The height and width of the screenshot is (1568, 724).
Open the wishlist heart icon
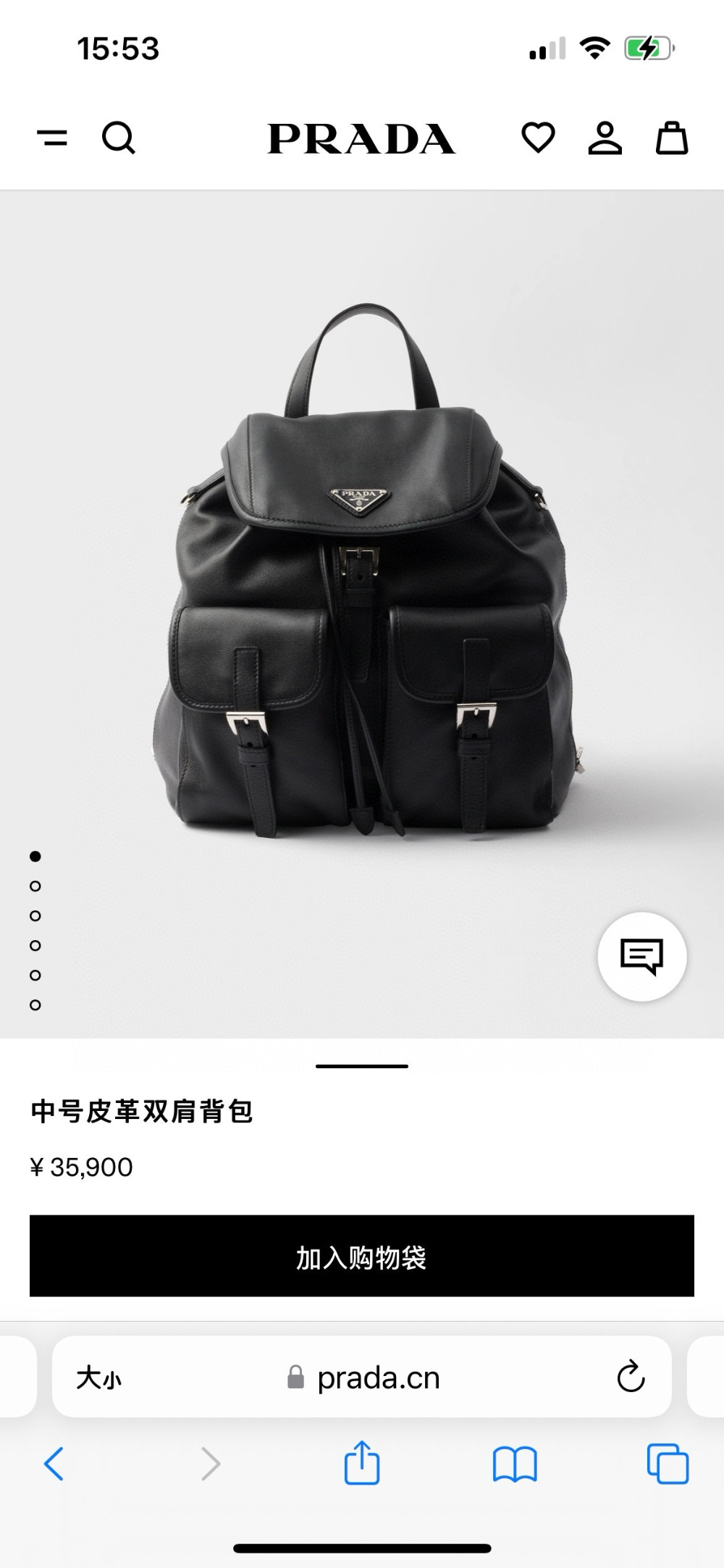538,138
